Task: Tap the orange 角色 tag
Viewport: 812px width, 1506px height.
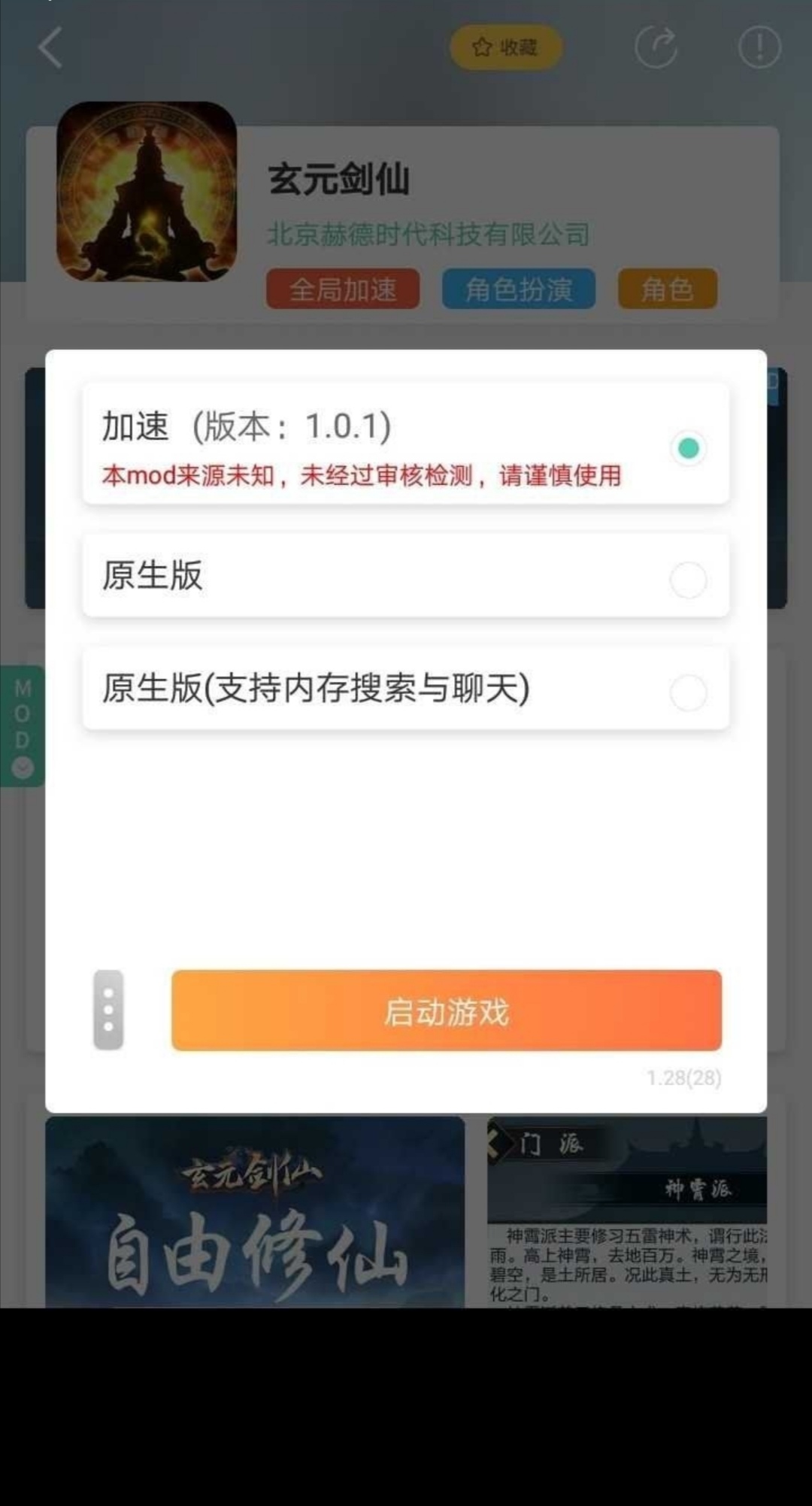Action: (667, 289)
